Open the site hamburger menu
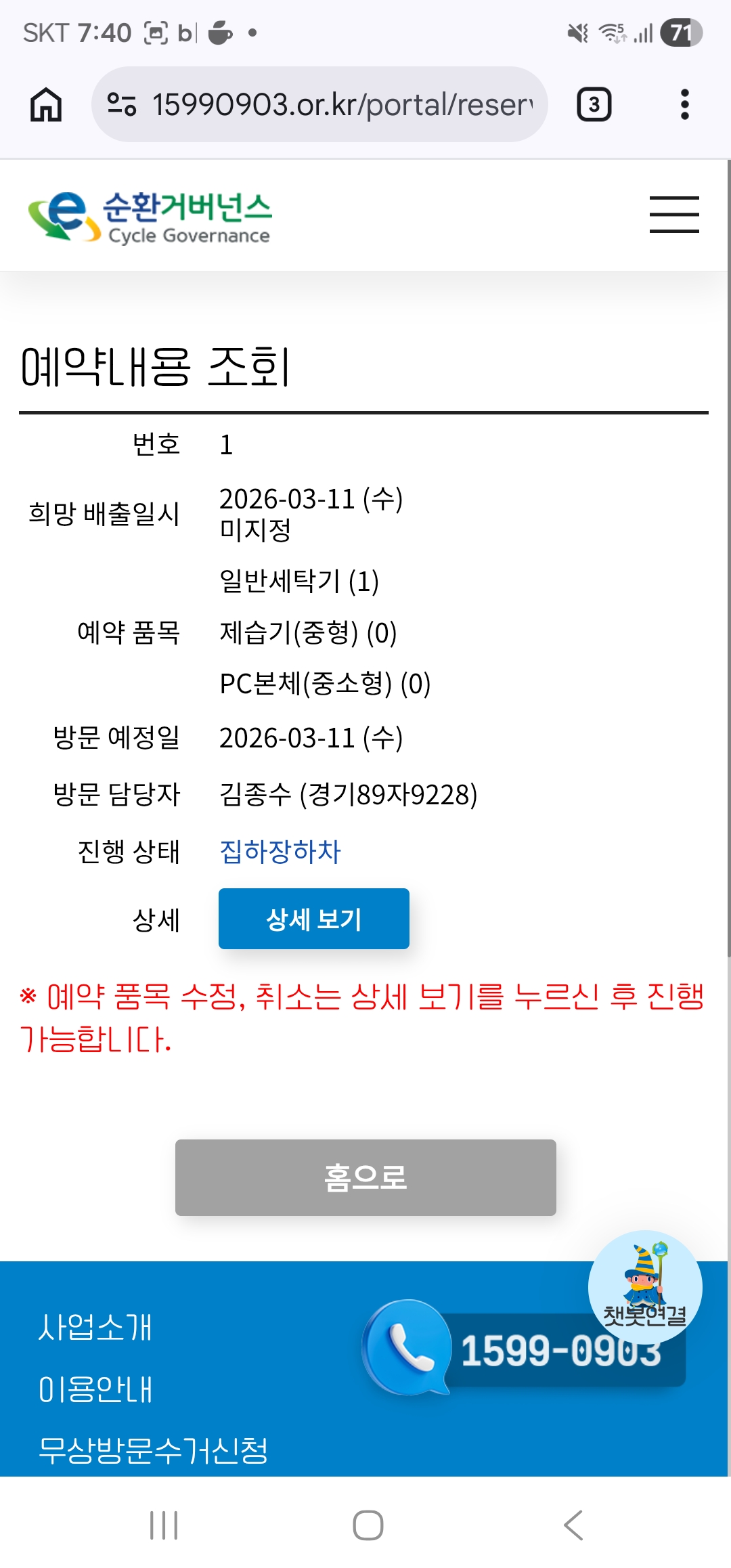 click(x=673, y=215)
